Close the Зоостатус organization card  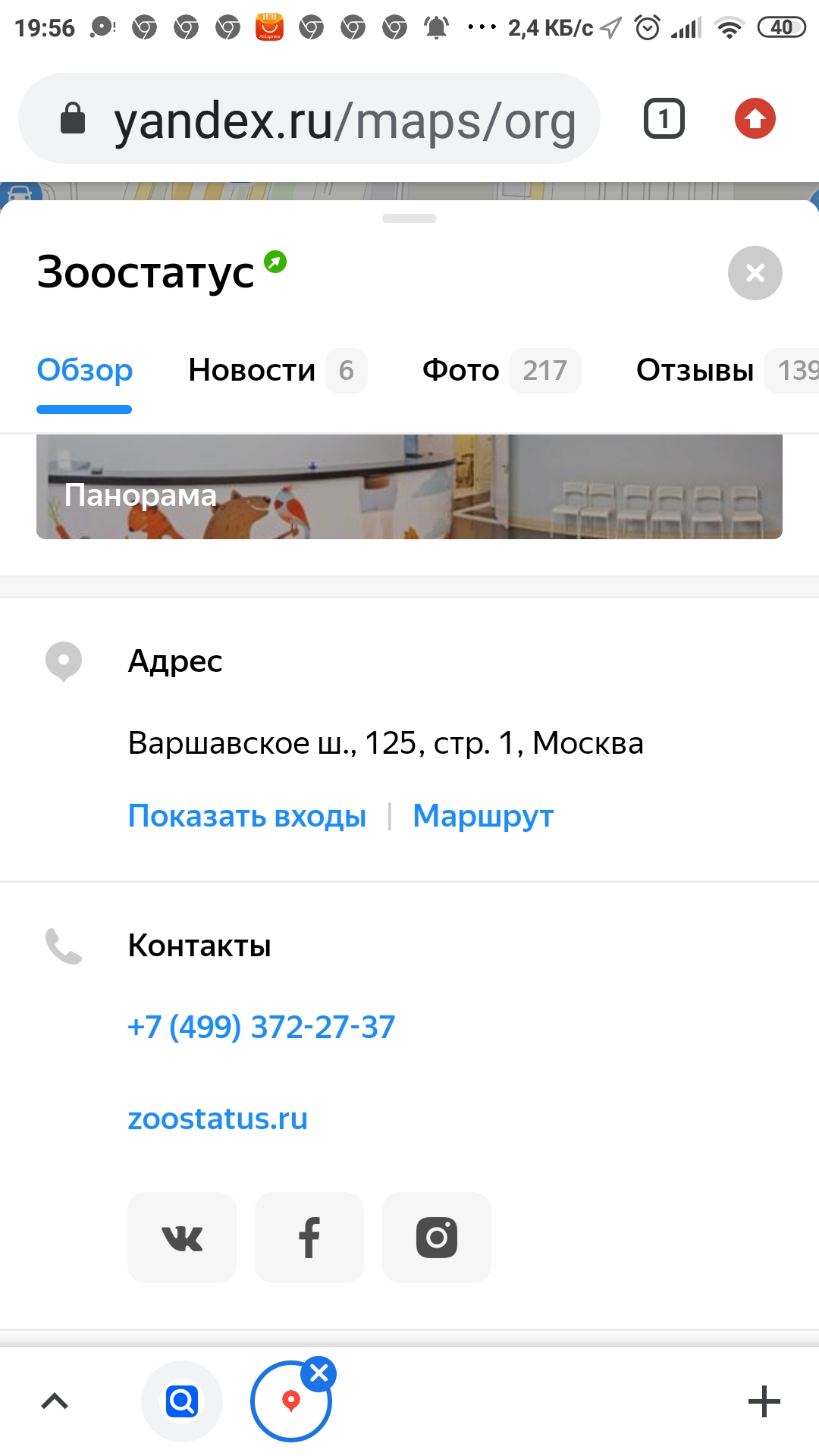point(755,273)
